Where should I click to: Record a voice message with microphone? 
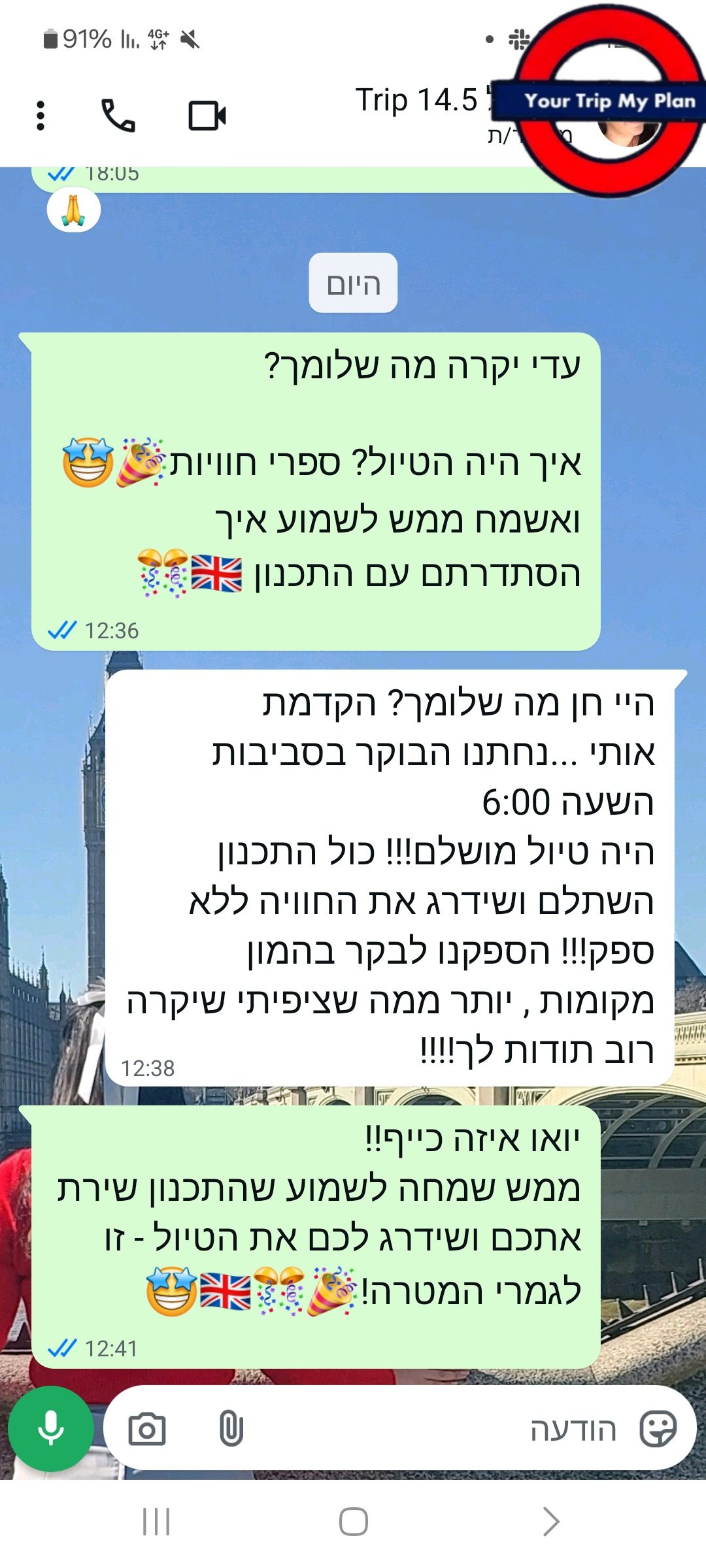[x=51, y=1429]
